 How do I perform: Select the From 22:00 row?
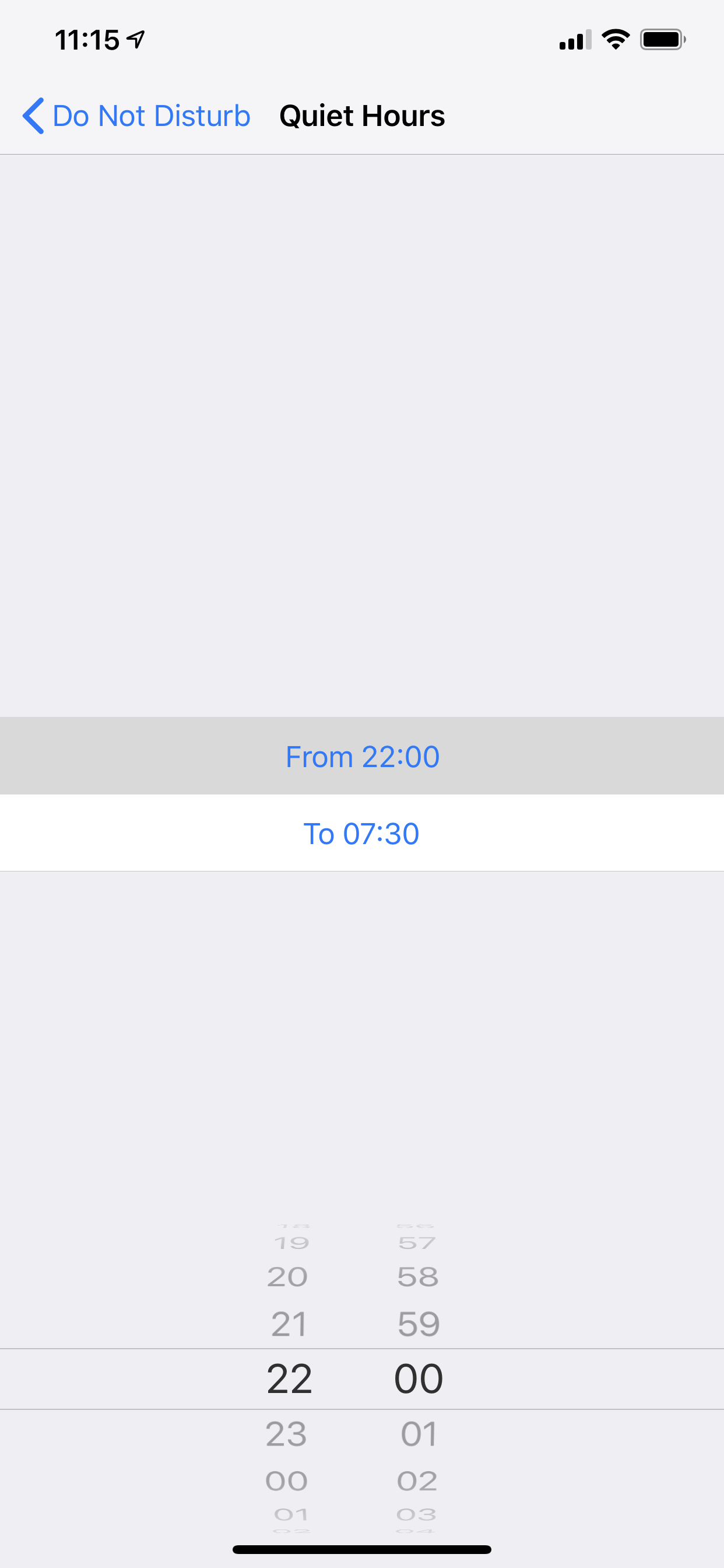[362, 755]
